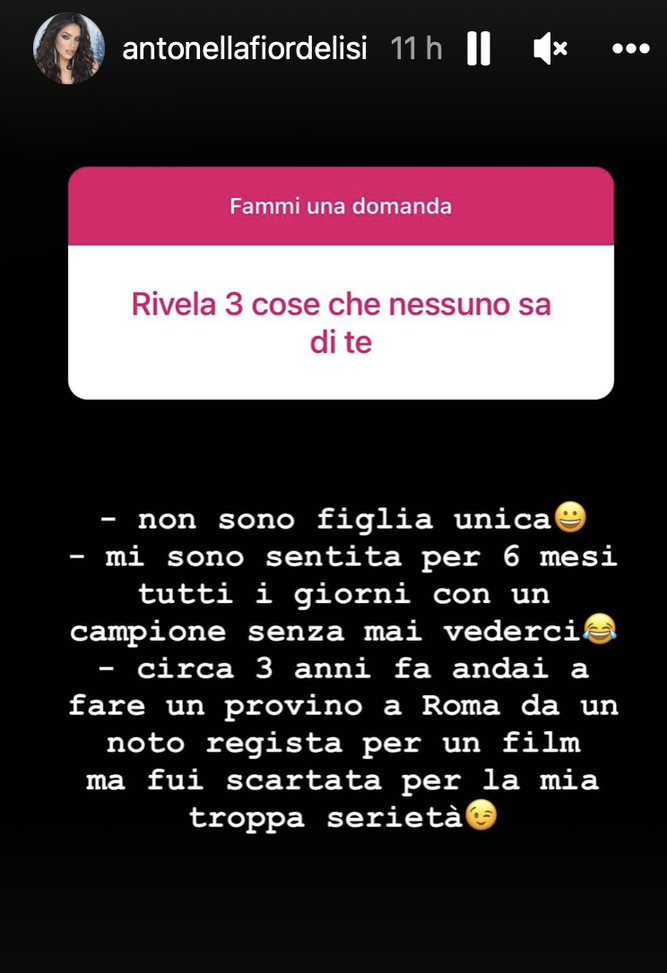667x973 pixels.
Task: Pause the story playback
Action: (479, 48)
